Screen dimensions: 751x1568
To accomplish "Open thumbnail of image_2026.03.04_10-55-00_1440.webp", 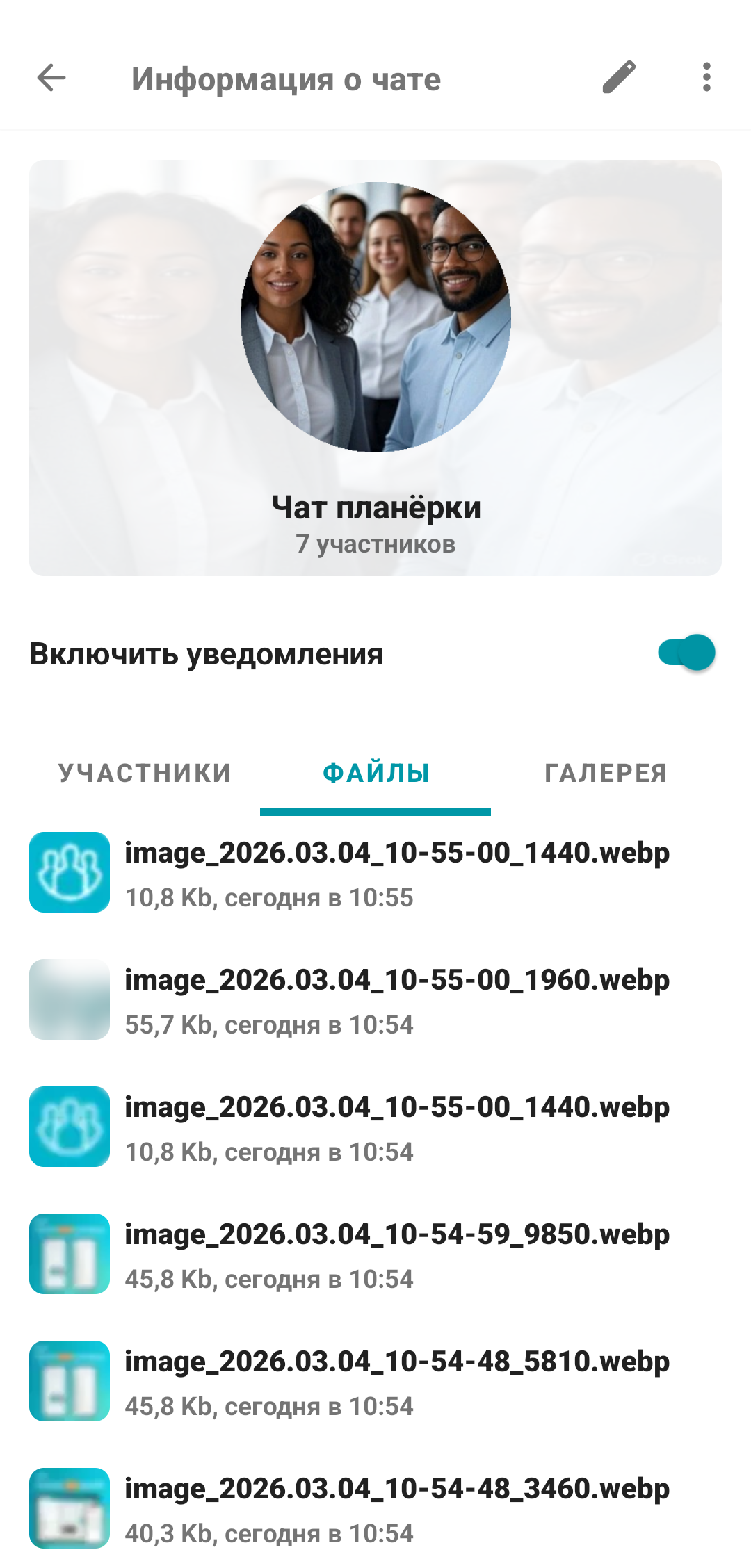I will pos(69,872).
